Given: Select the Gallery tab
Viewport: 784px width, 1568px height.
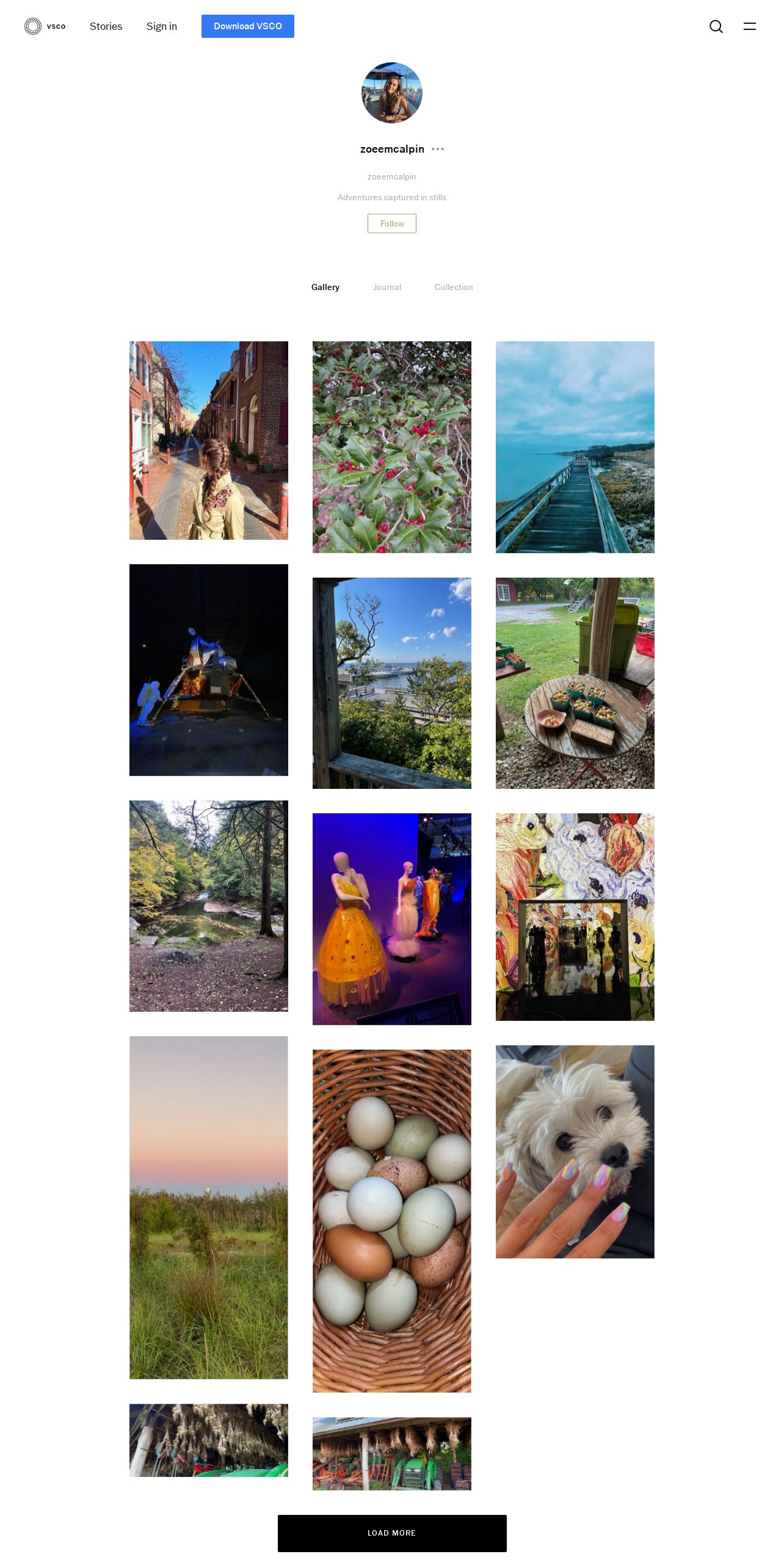Looking at the screenshot, I should click(325, 287).
